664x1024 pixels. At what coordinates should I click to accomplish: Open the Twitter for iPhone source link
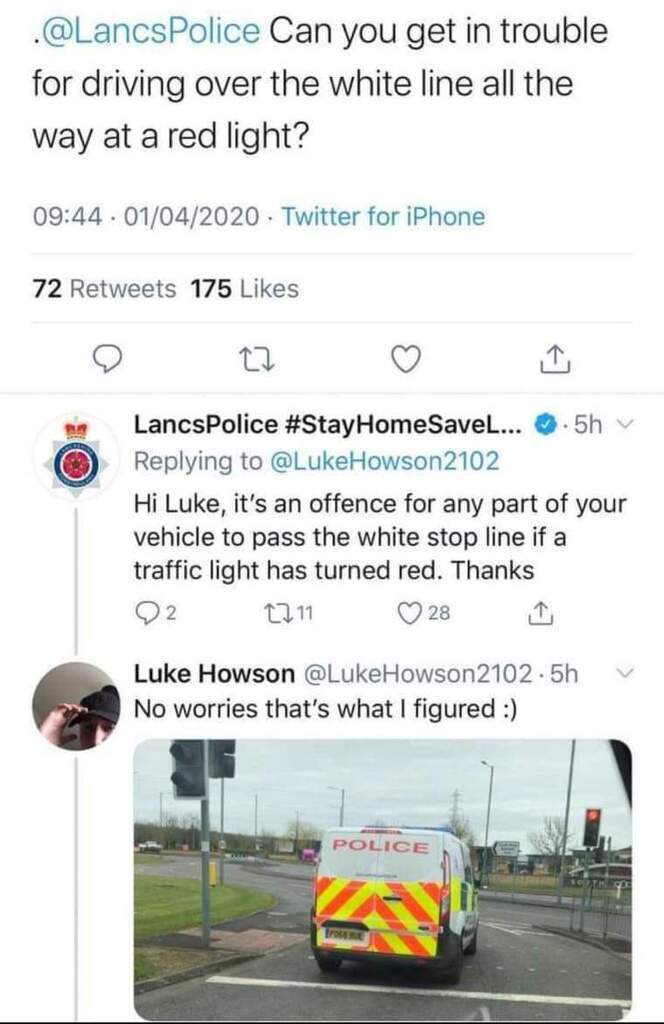pyautogui.click(x=383, y=216)
